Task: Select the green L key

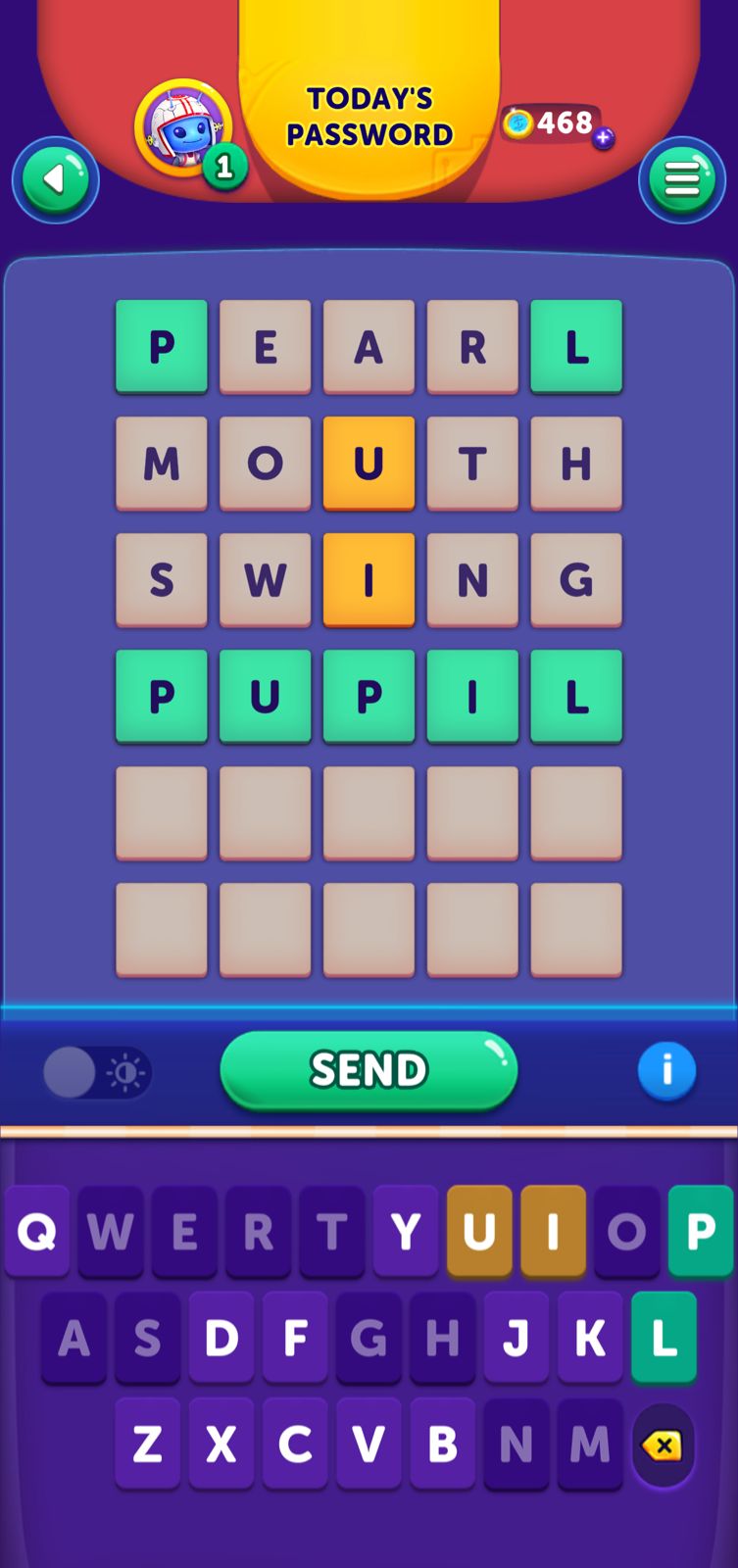Action: [x=664, y=1338]
